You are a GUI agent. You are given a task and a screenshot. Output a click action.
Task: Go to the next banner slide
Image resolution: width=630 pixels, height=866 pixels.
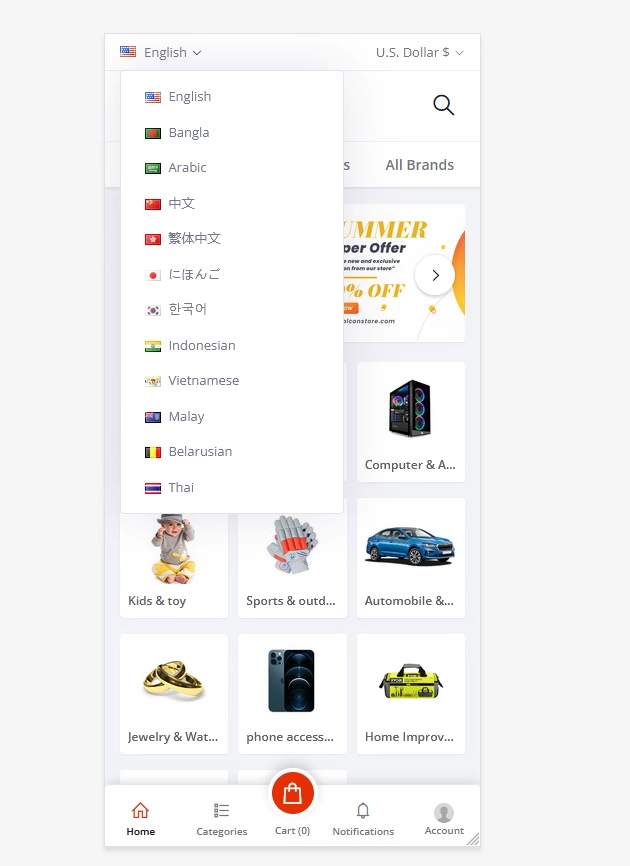(435, 275)
